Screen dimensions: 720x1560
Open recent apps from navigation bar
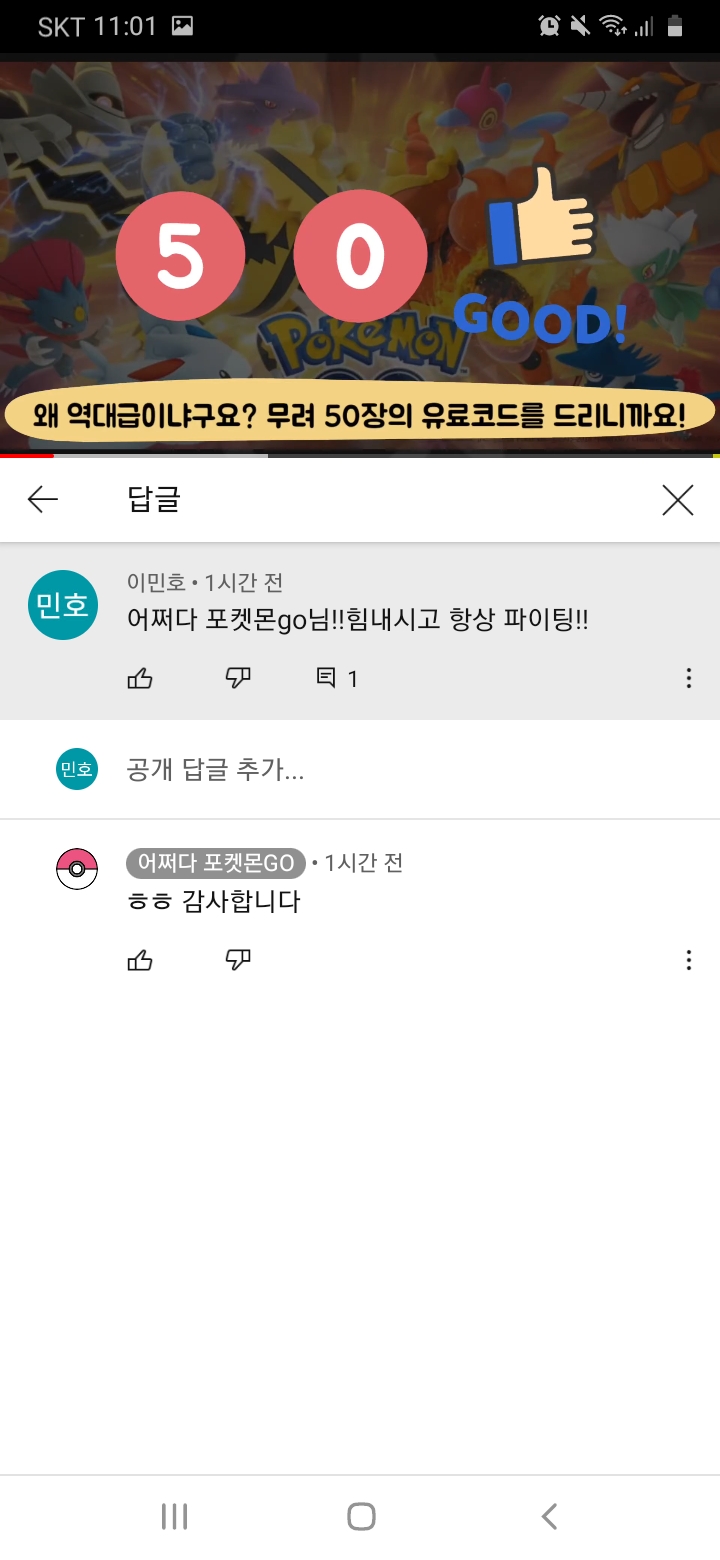(x=174, y=1516)
